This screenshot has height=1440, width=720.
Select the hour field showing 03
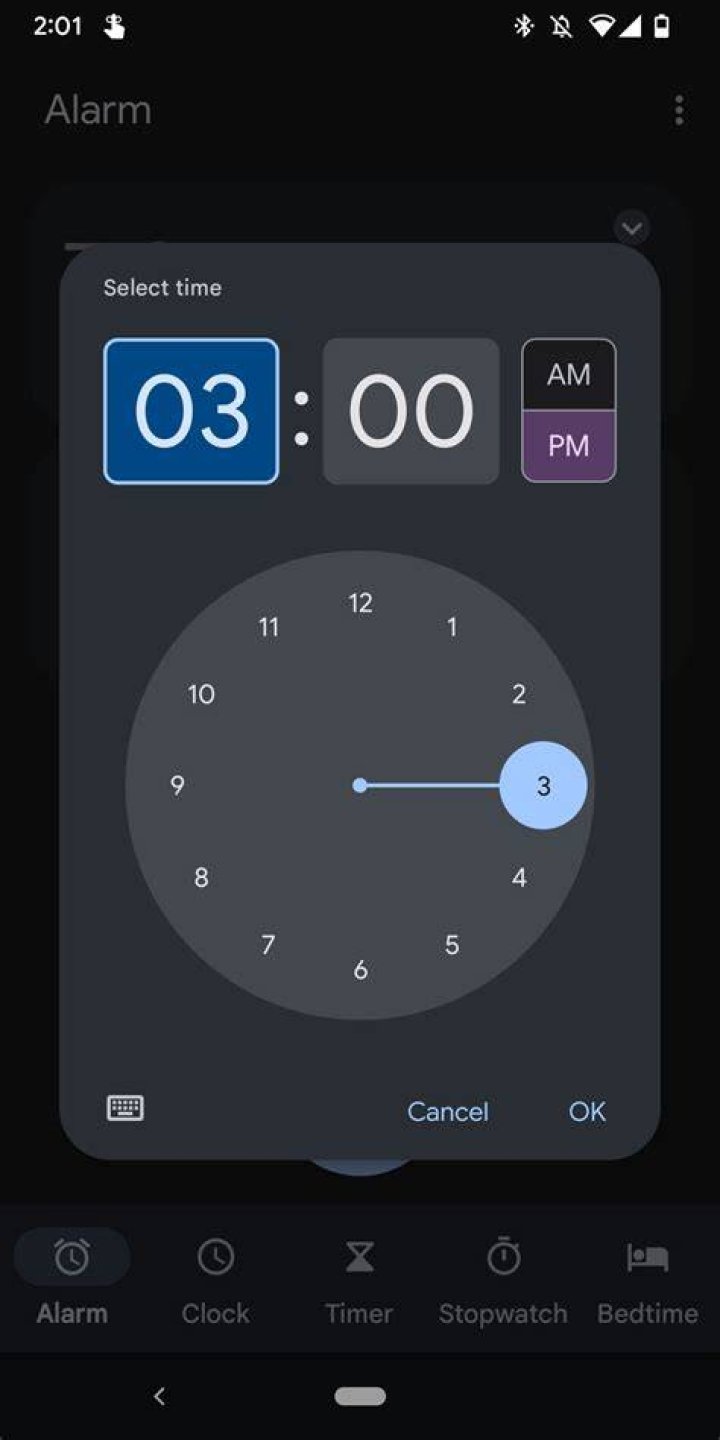(x=191, y=411)
